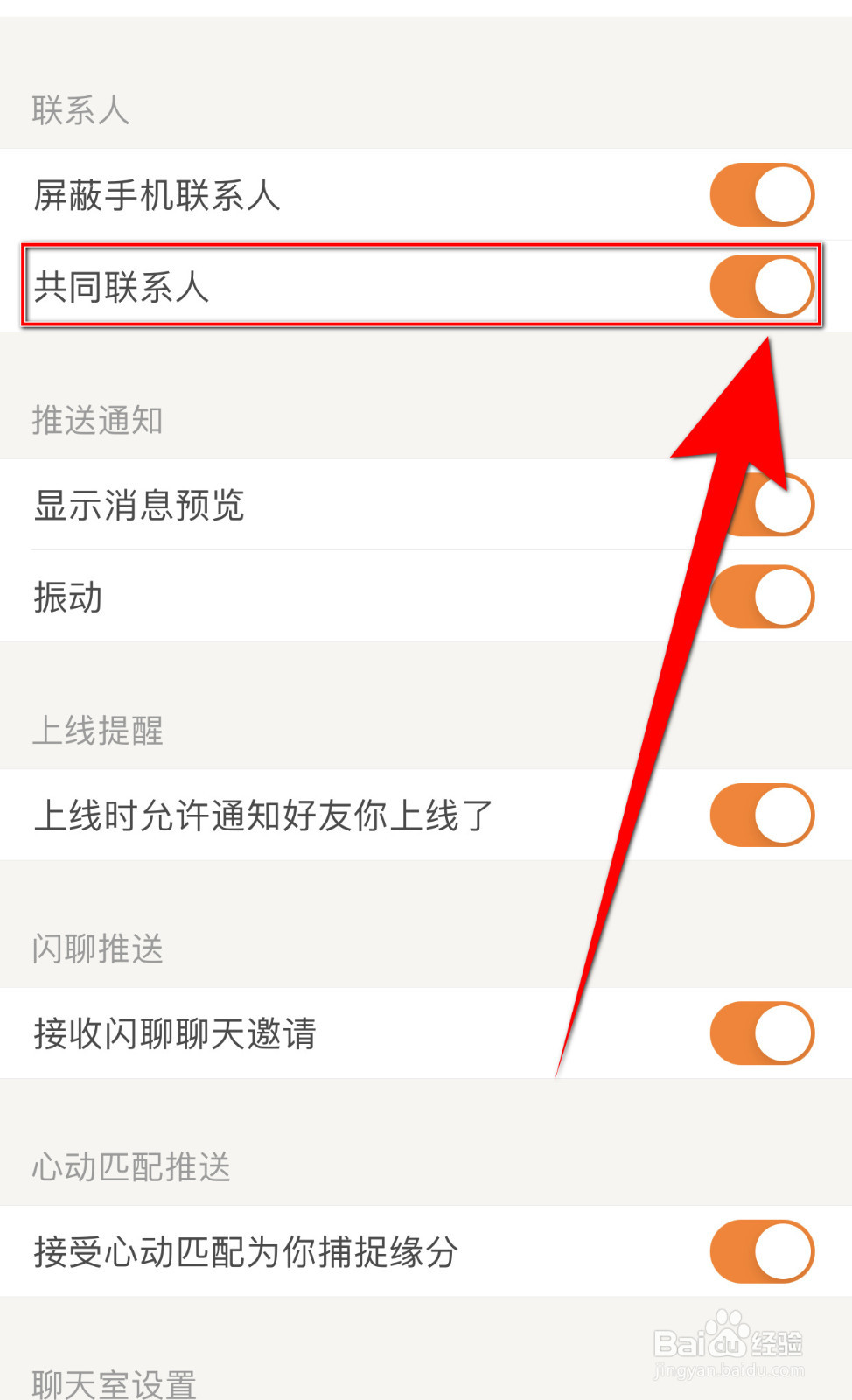
Task: Click the 显示消息预览 row
Action: [350, 506]
